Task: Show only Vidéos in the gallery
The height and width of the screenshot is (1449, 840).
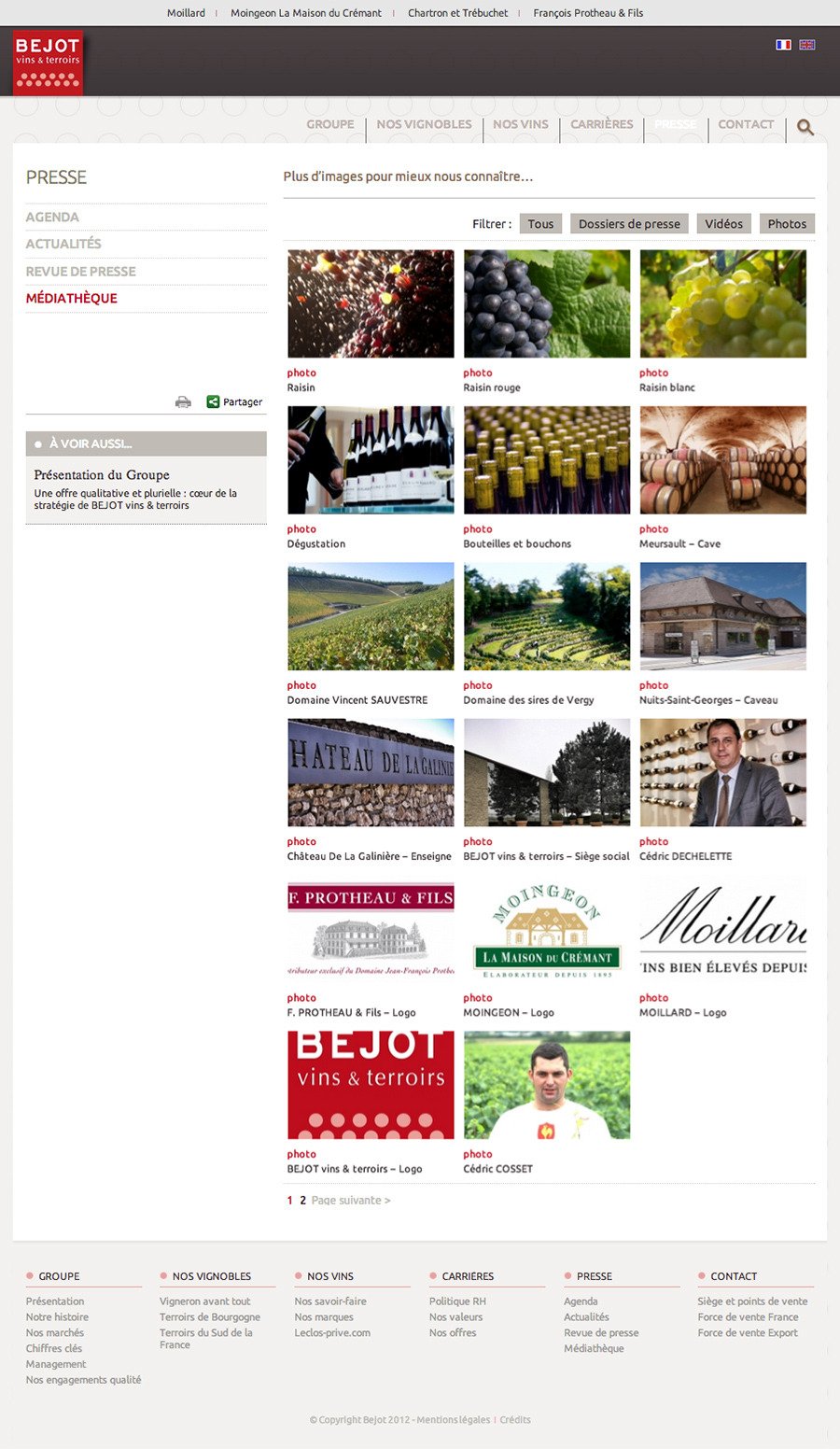Action: coord(723,224)
